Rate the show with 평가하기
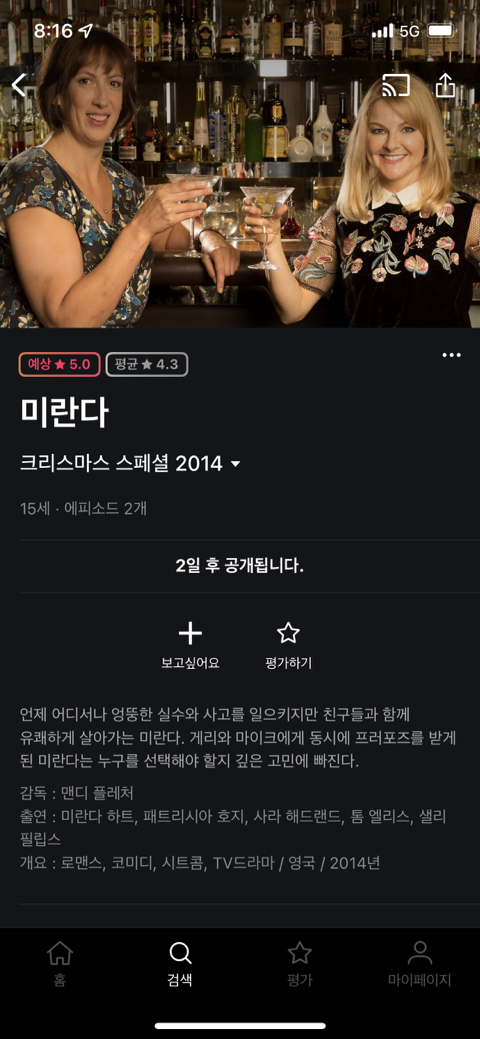Image resolution: width=480 pixels, height=1039 pixels. (288, 646)
